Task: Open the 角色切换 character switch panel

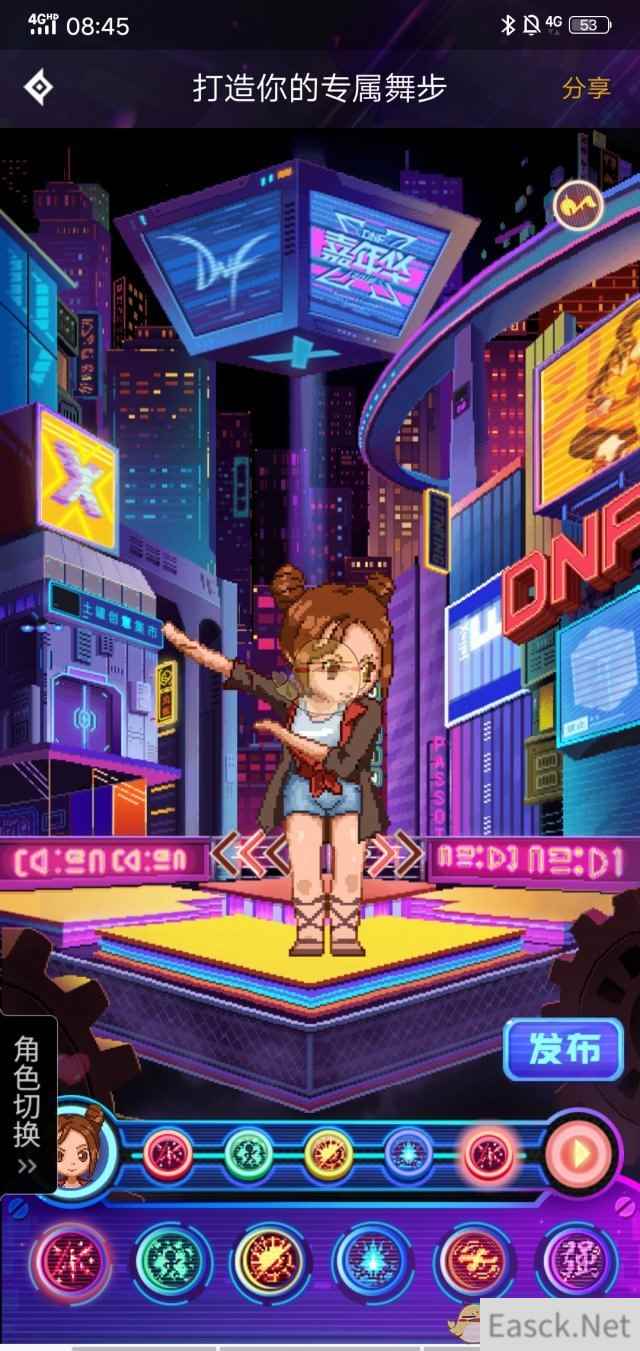Action: coord(27,1105)
